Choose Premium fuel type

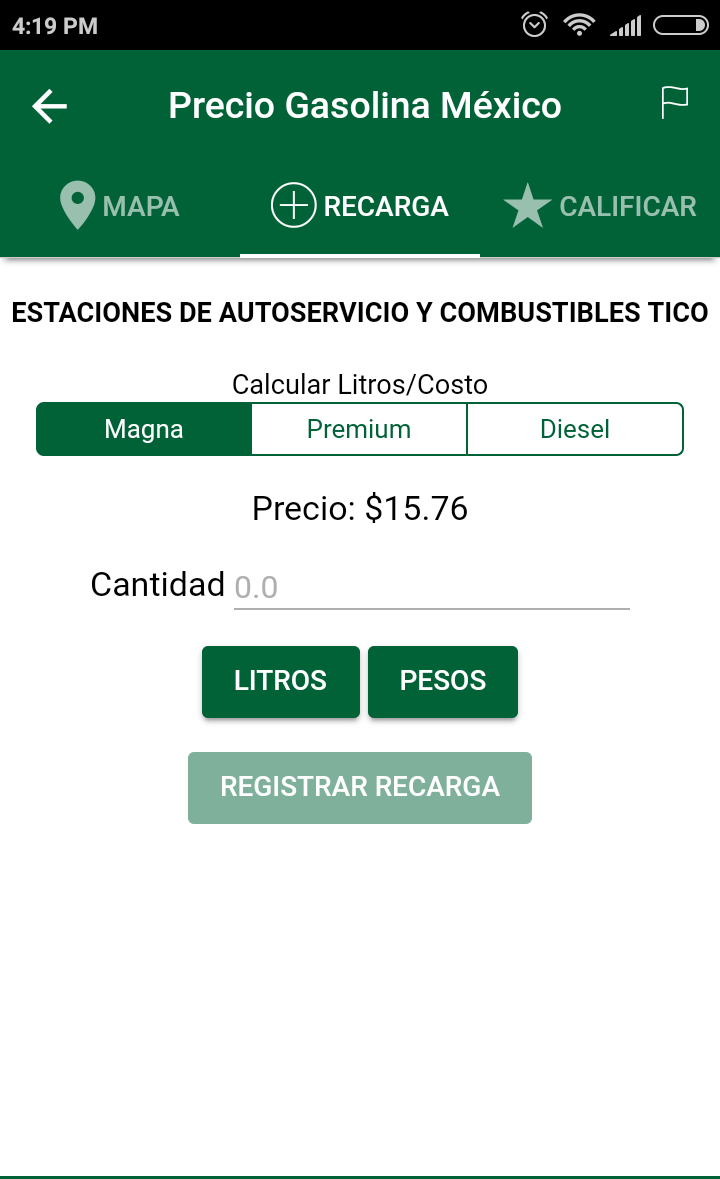pos(359,429)
